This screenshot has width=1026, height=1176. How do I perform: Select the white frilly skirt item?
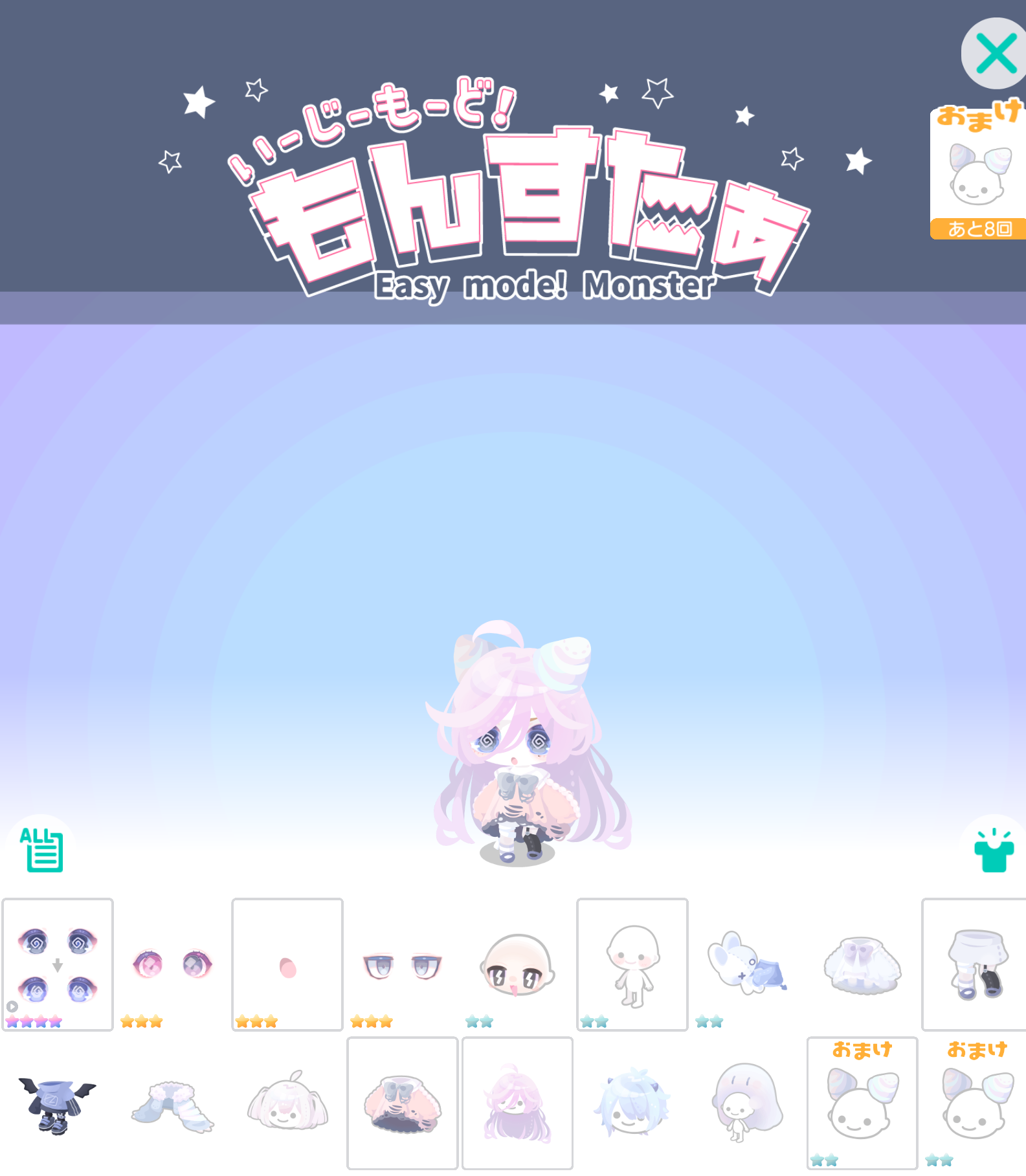point(862,964)
